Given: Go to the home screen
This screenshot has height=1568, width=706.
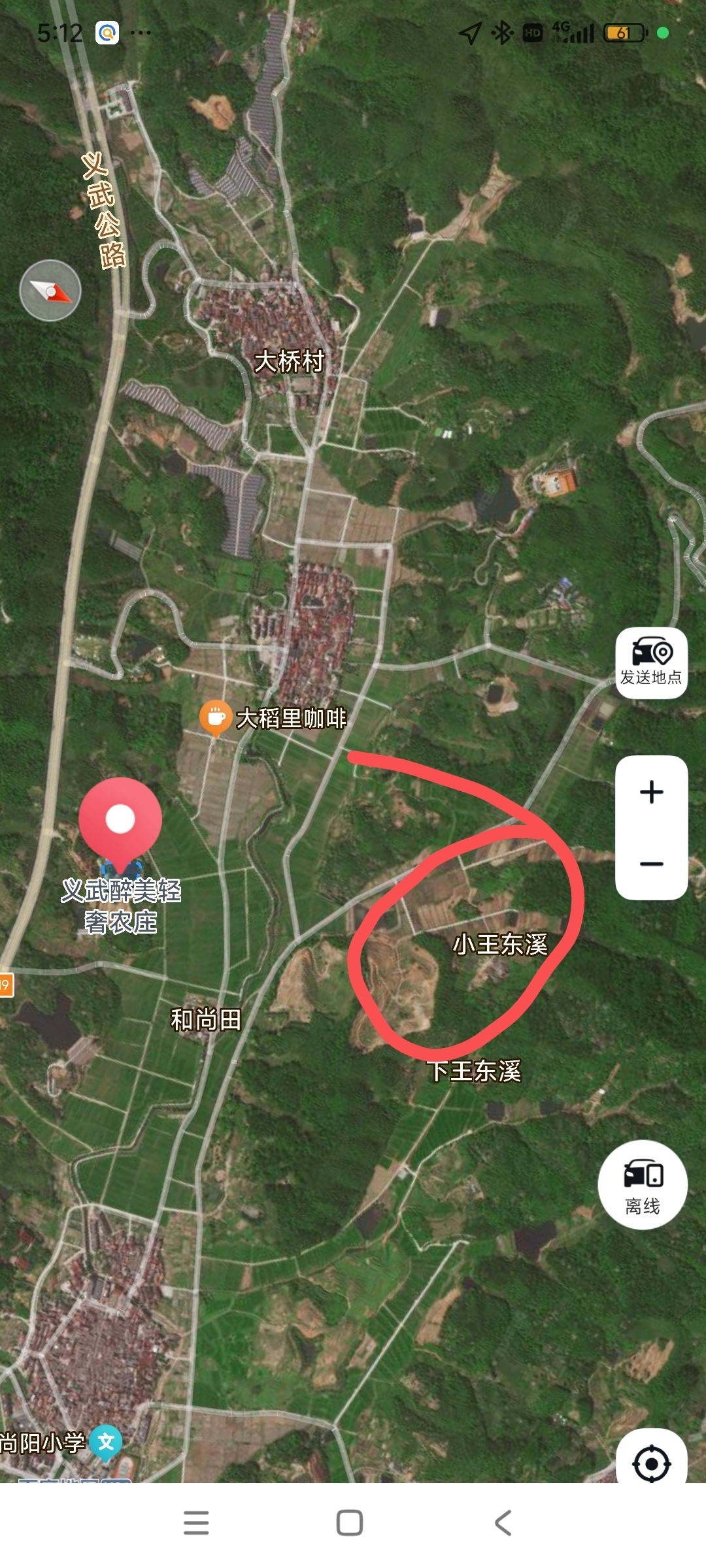Looking at the screenshot, I should pyautogui.click(x=350, y=1522).
